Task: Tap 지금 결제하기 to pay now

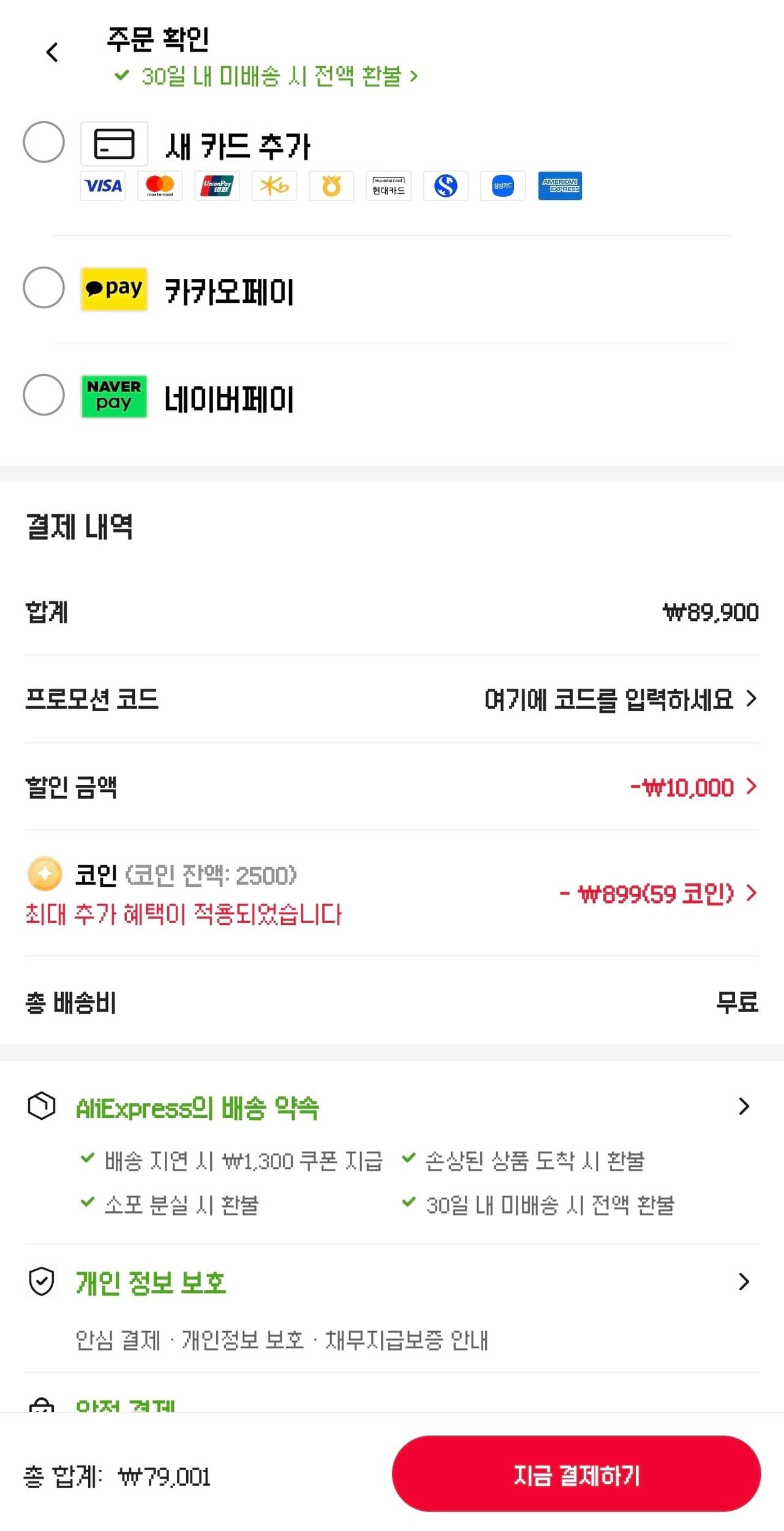Action: coord(576,1474)
